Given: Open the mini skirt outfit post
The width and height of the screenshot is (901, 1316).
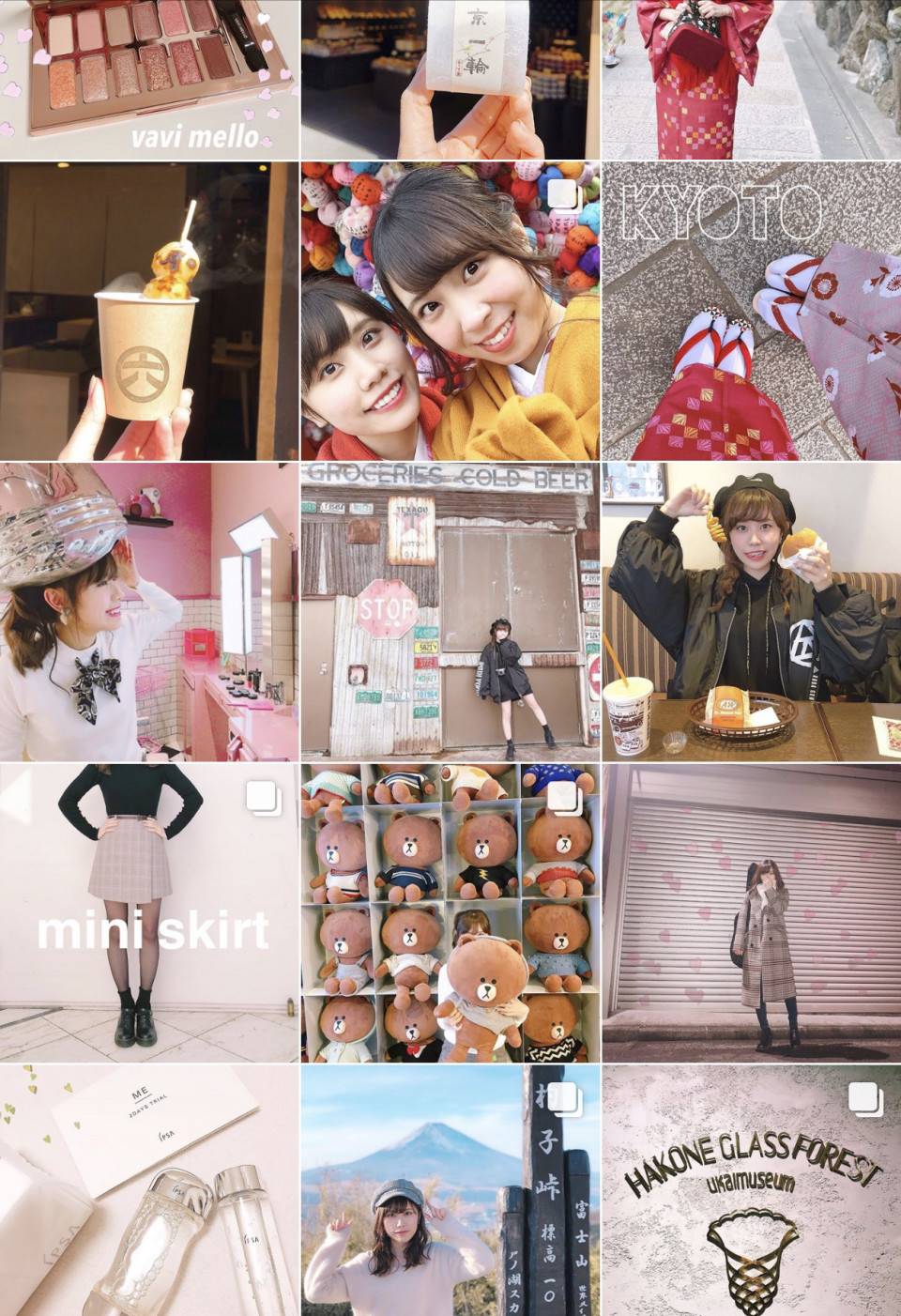Looking at the screenshot, I should pos(149,911).
